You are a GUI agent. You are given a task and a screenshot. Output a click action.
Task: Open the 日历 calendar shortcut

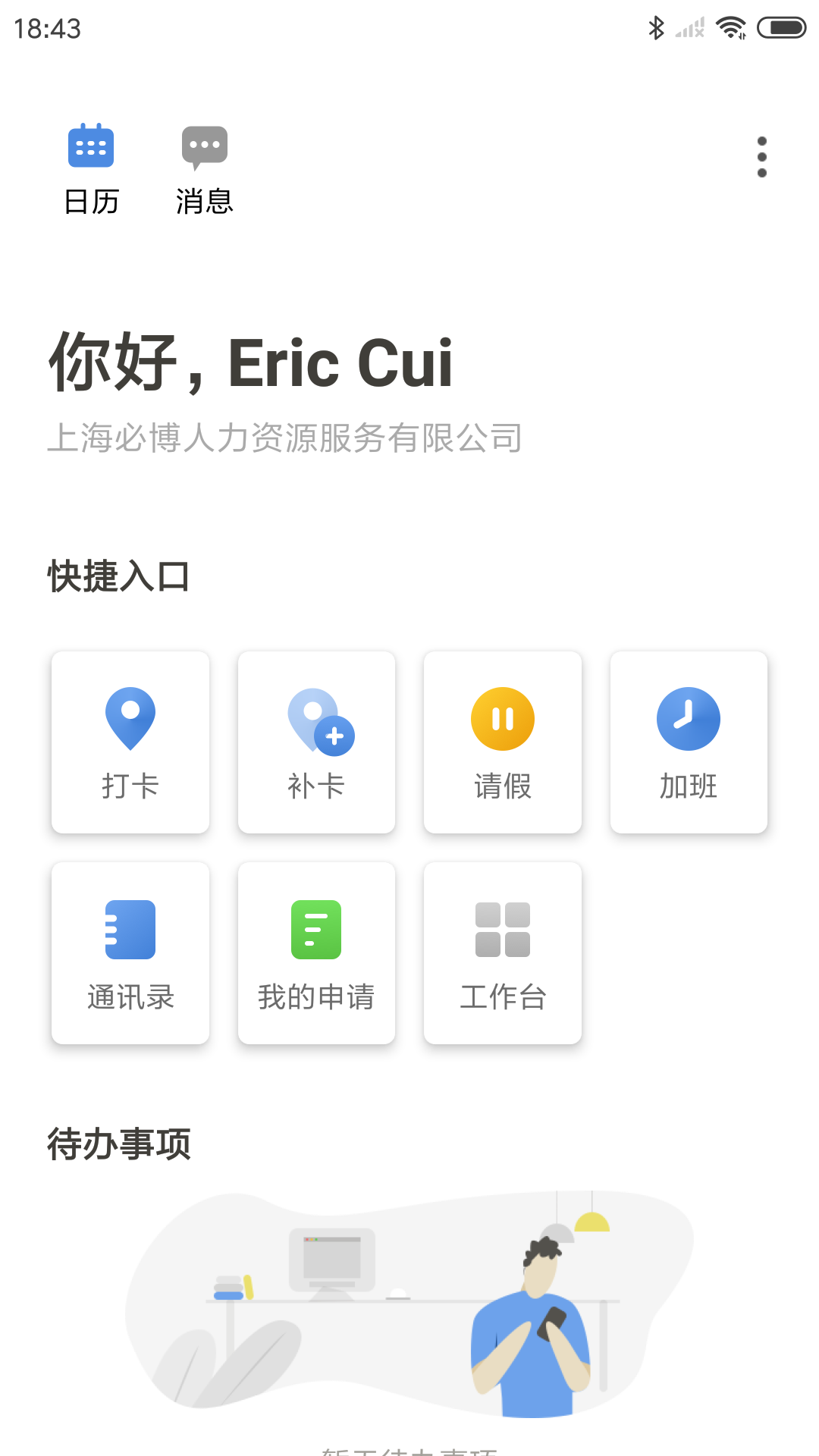click(x=91, y=170)
